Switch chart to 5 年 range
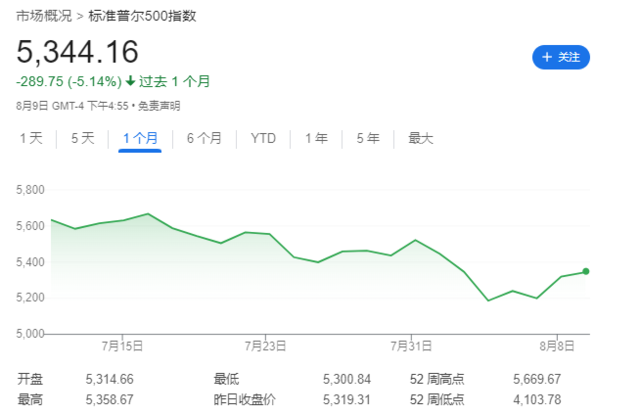The width and height of the screenshot is (640, 415). (368, 139)
